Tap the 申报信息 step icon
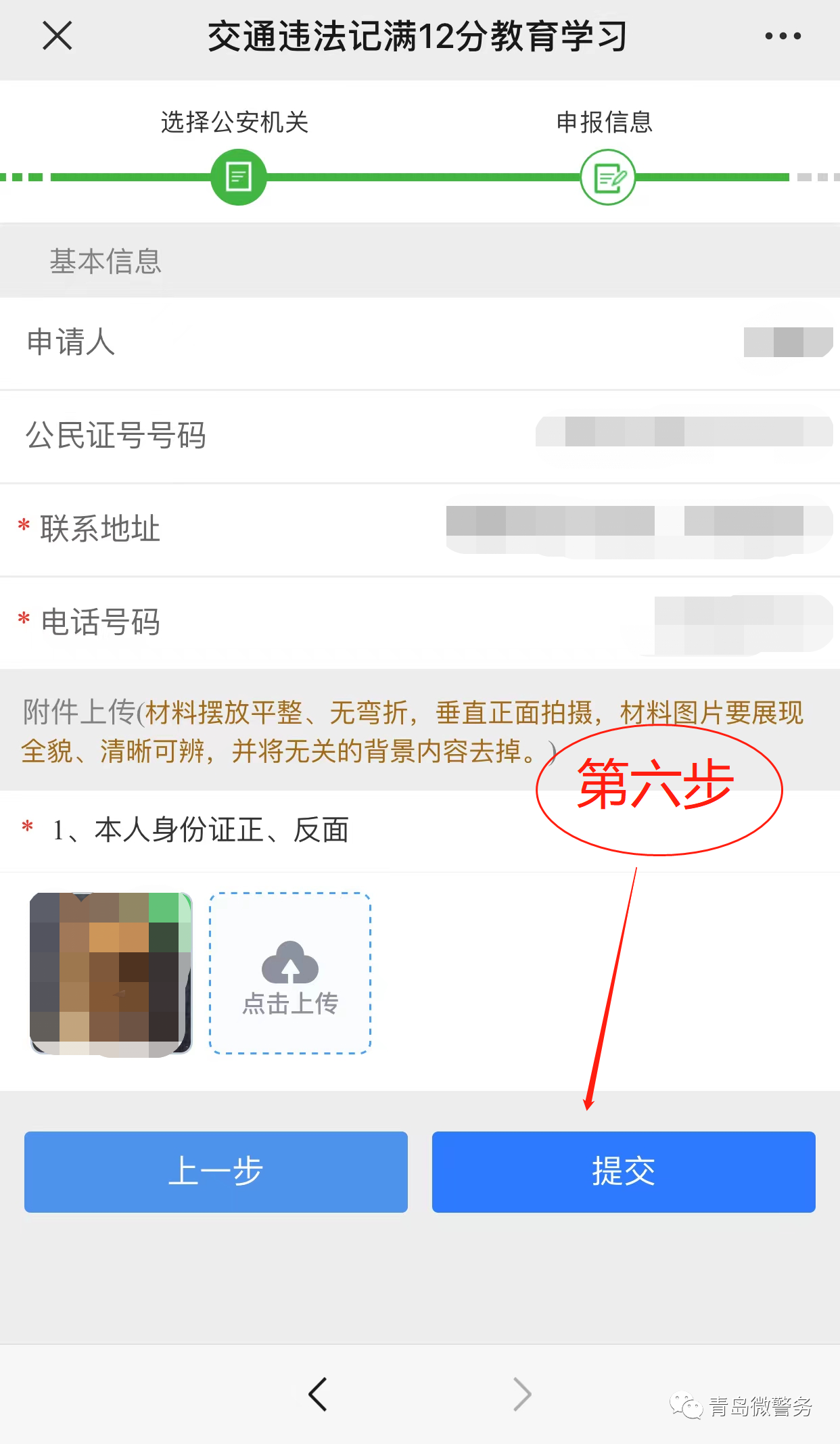Screen dimensions: 840x1444 click(x=607, y=177)
